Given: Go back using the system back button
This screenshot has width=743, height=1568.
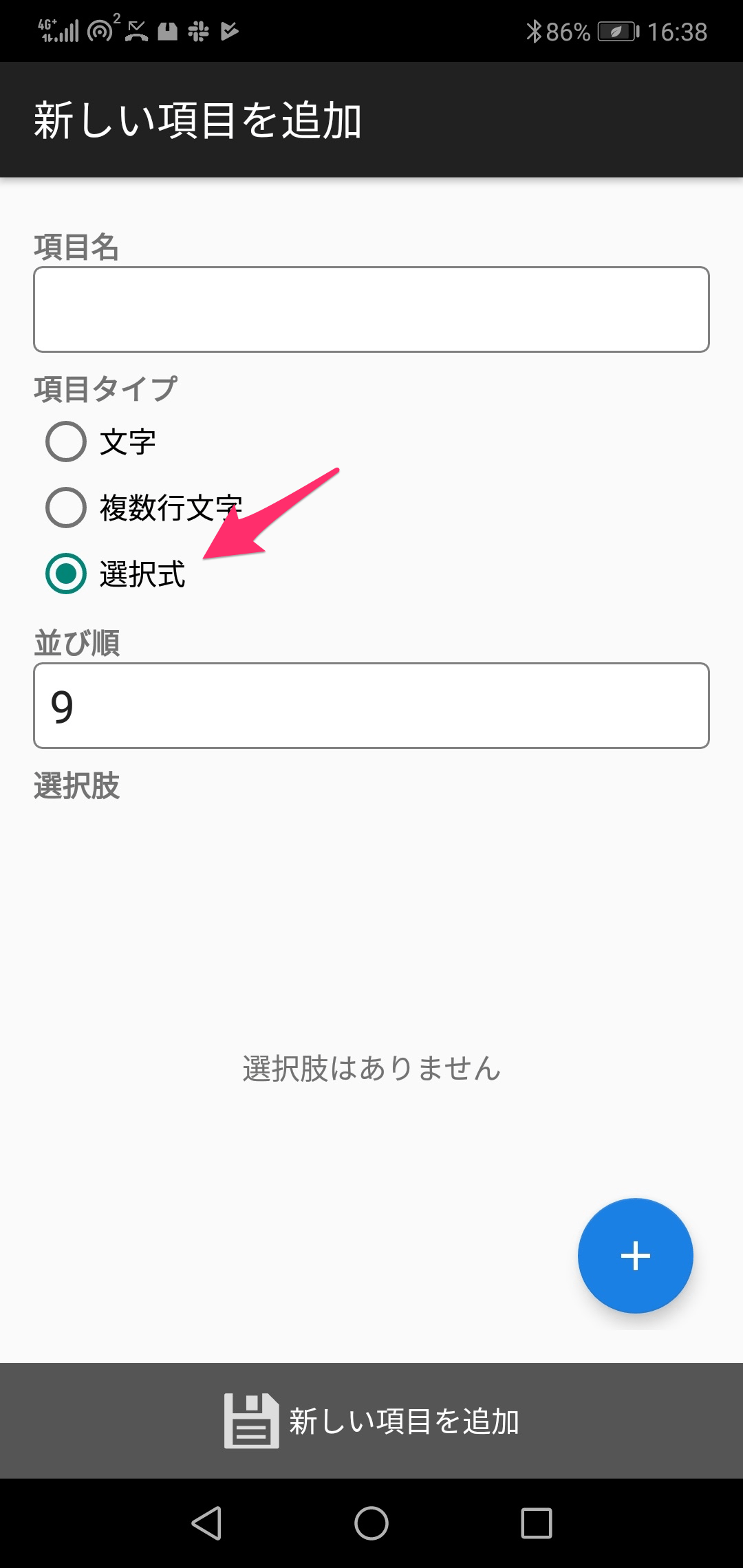Looking at the screenshot, I should click(x=206, y=1523).
